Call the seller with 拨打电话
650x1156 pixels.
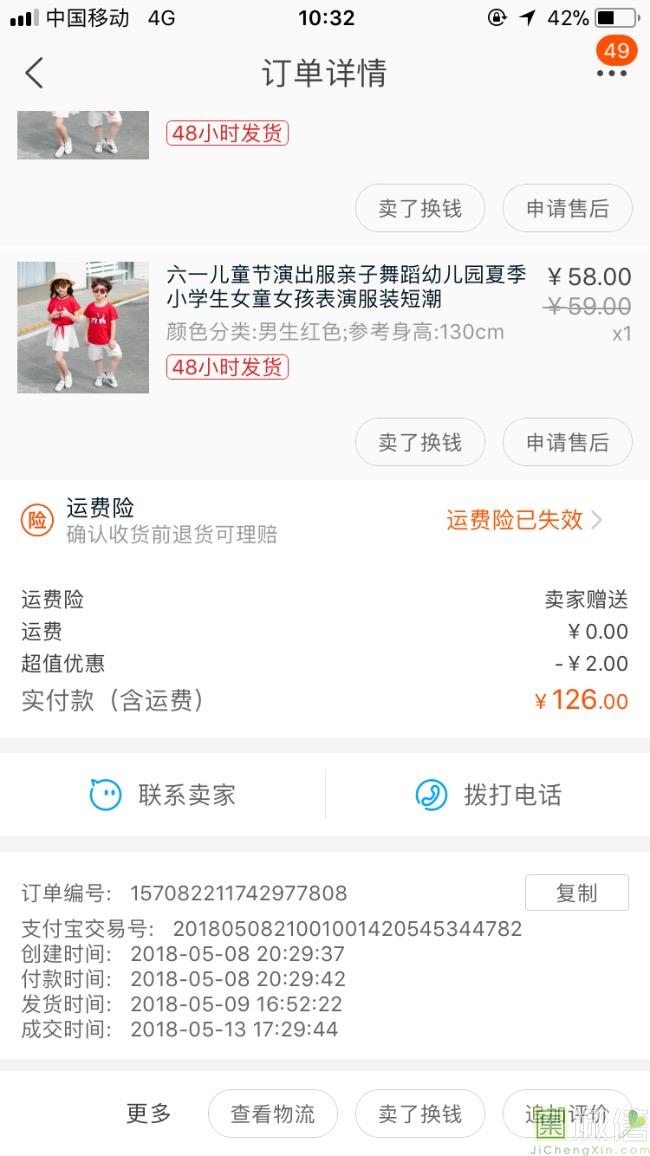tap(488, 795)
